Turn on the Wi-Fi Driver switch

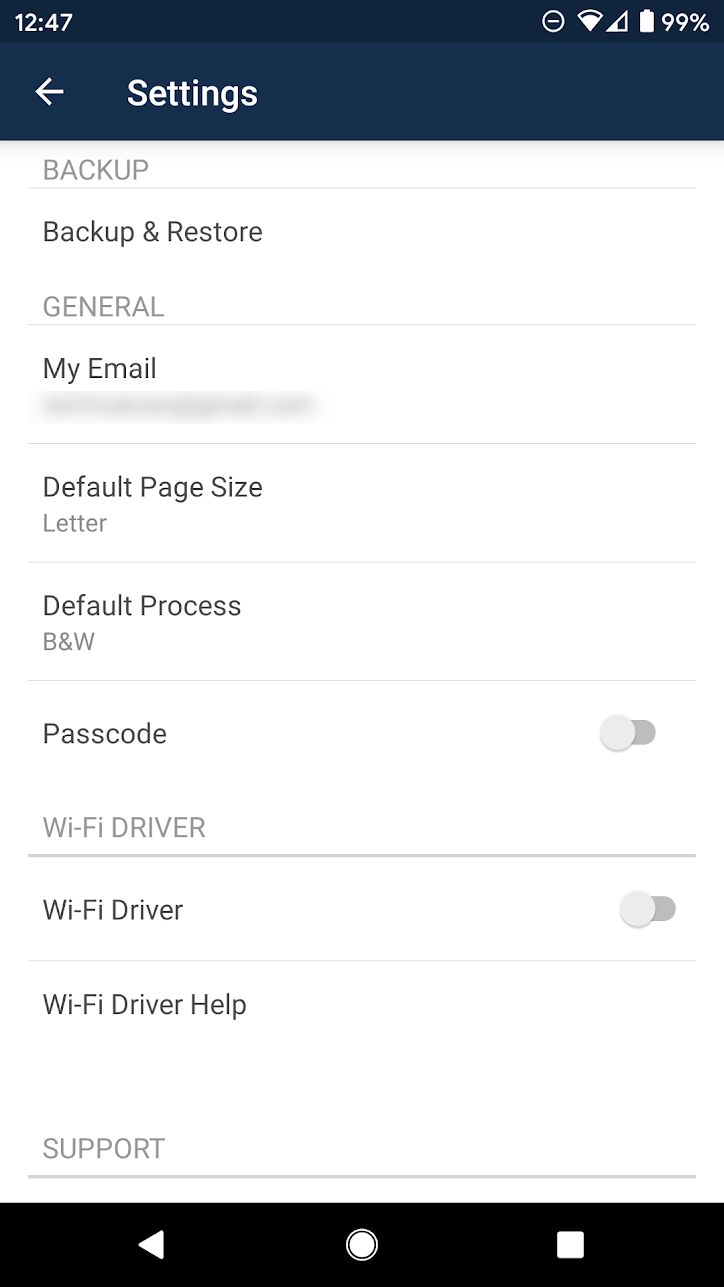coord(648,909)
